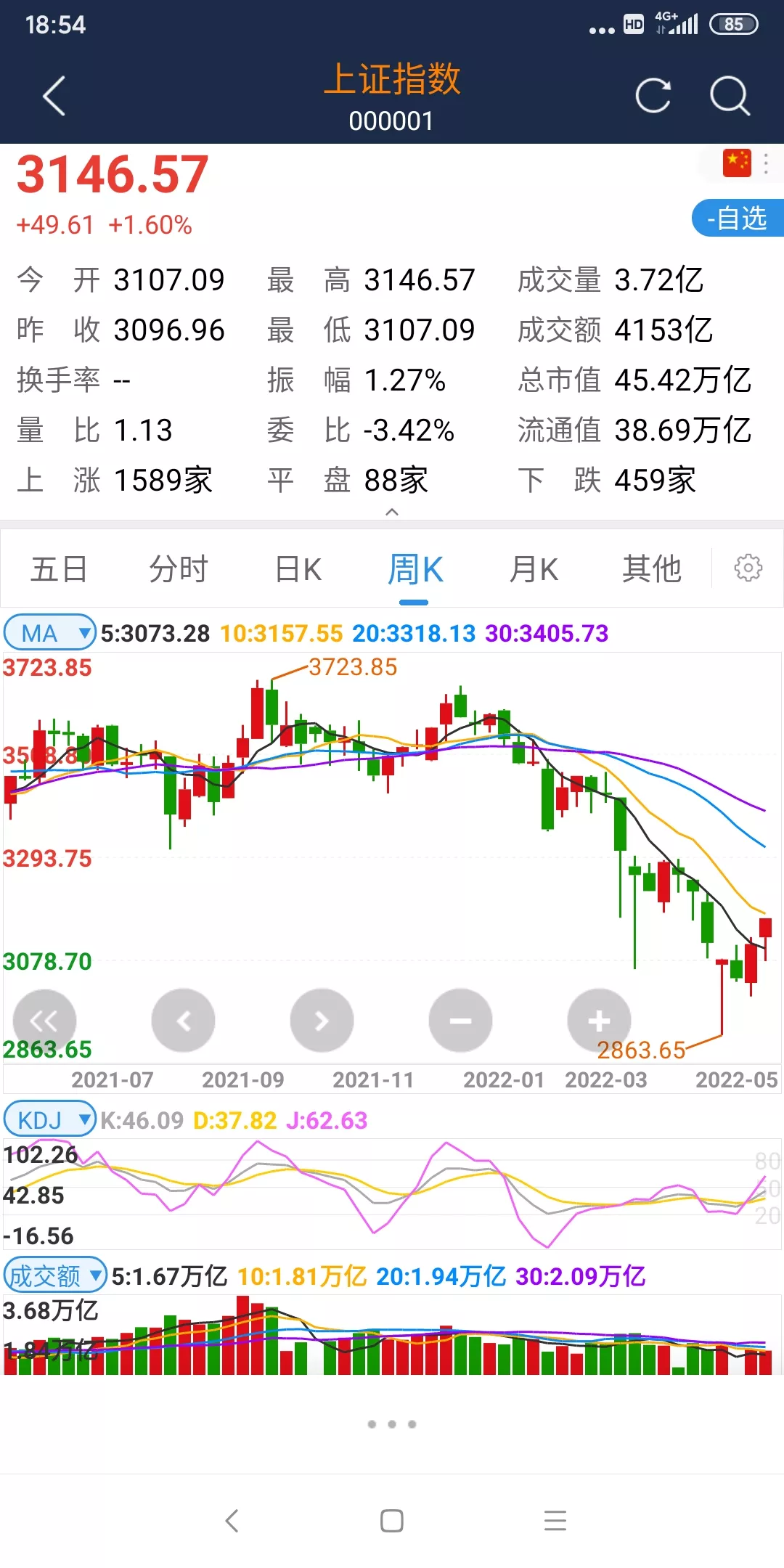Select the 日K chart tab

point(298,568)
